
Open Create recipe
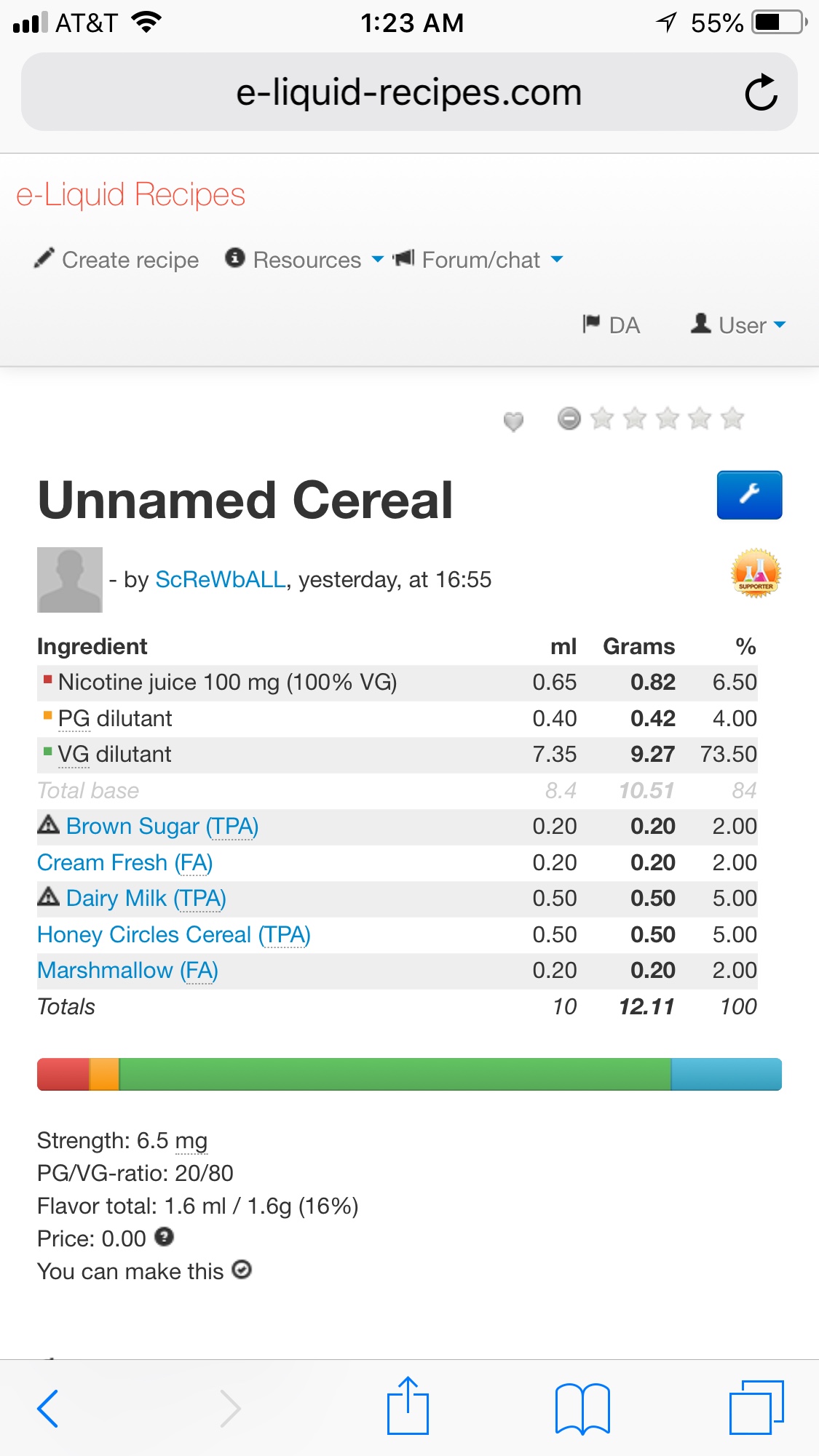coord(118,260)
